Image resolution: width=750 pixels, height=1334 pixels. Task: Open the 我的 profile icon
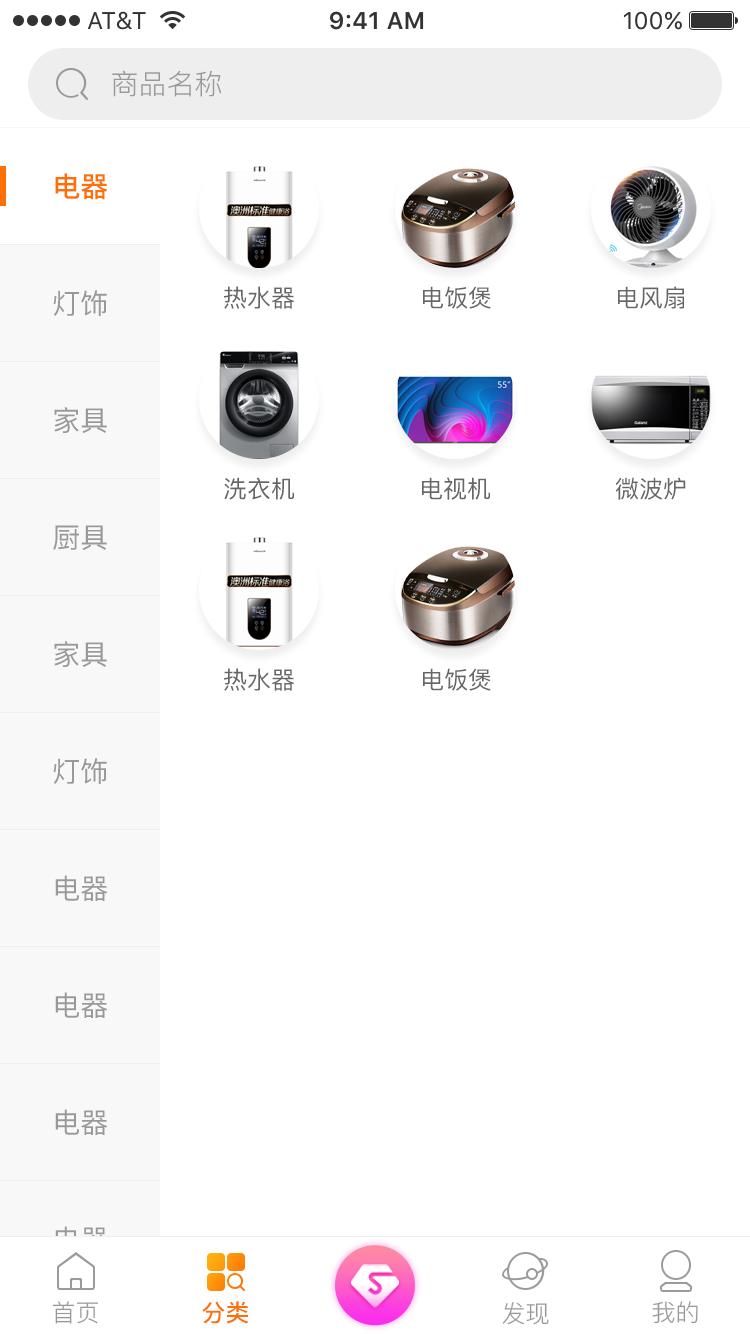click(x=675, y=1270)
